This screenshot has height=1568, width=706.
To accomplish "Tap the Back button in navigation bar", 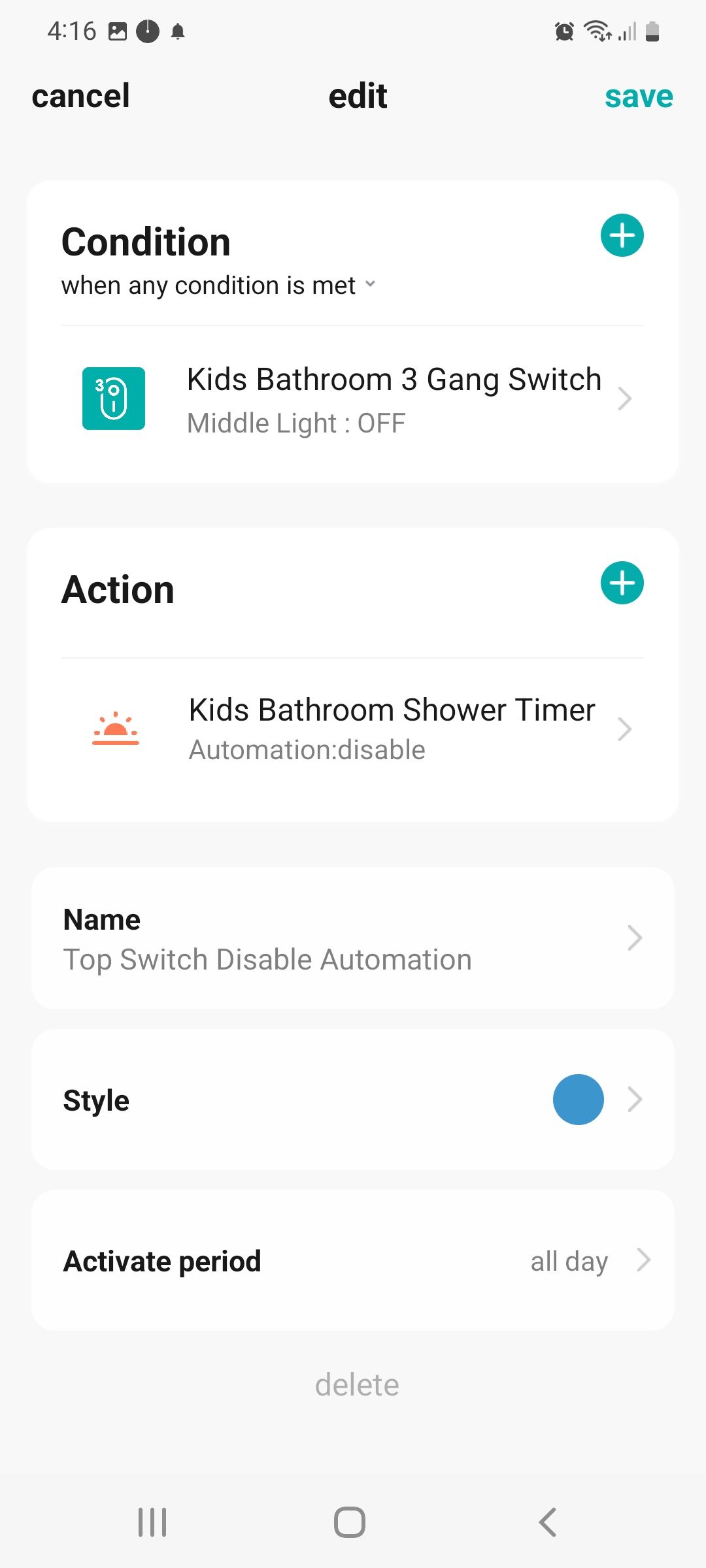I will 548,1520.
